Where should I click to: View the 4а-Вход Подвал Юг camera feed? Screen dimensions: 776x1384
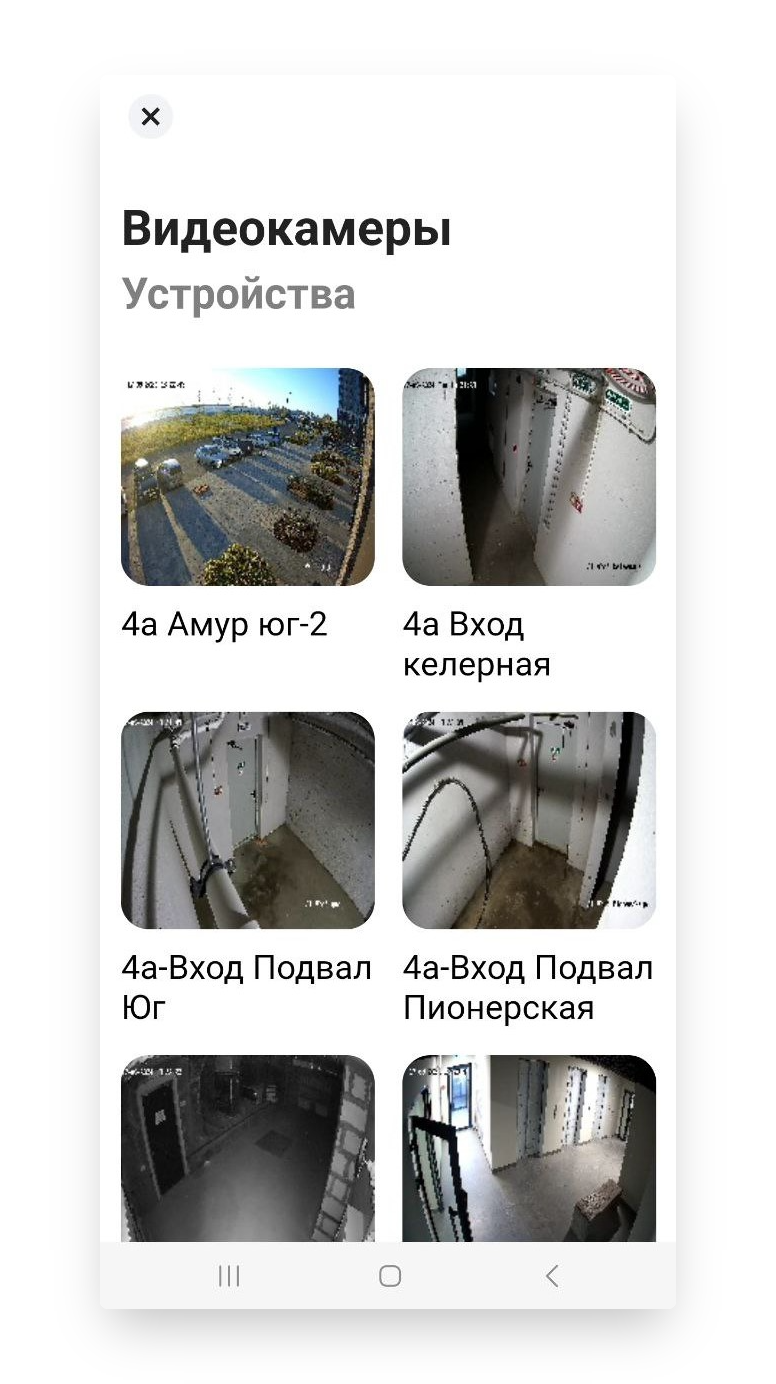coord(248,820)
